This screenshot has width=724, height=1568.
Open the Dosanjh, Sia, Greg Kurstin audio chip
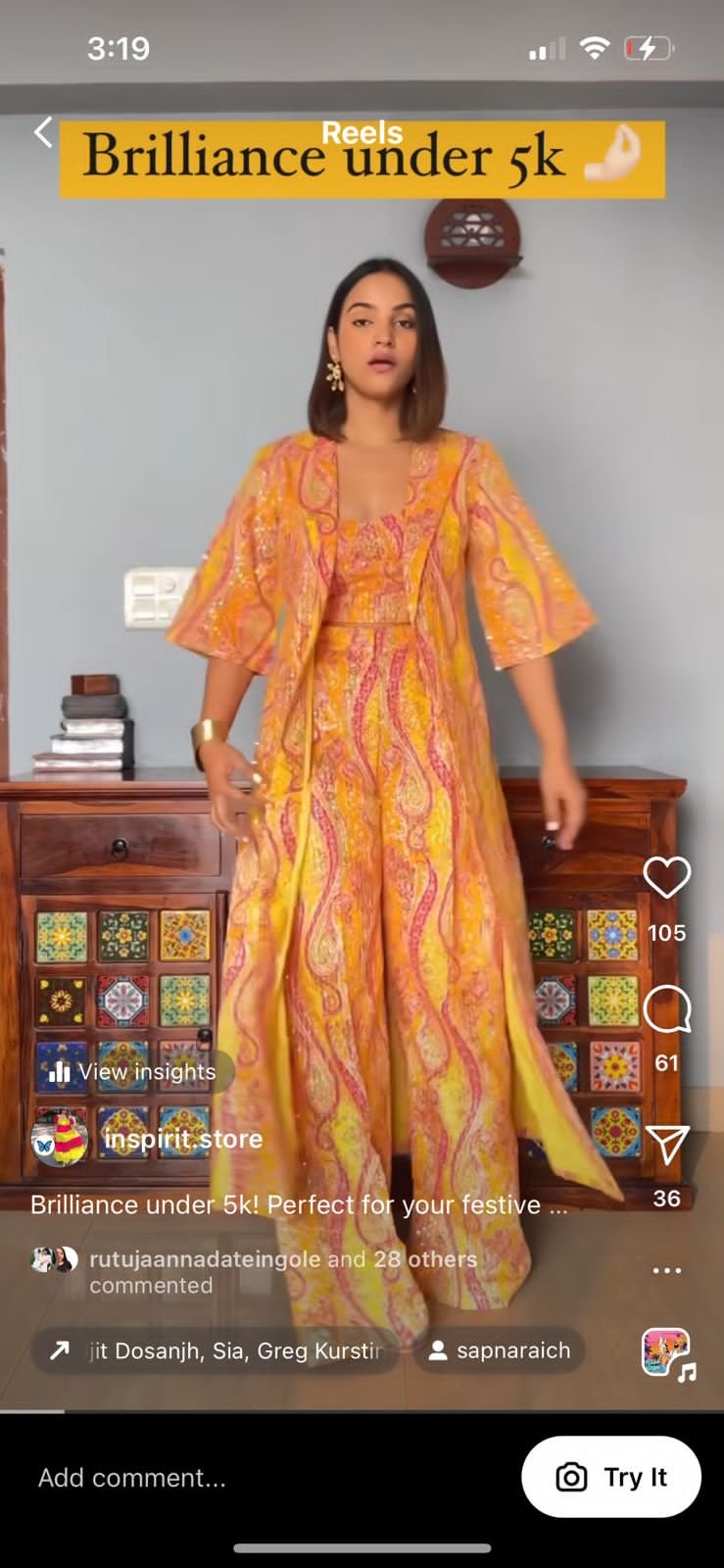click(x=216, y=1350)
